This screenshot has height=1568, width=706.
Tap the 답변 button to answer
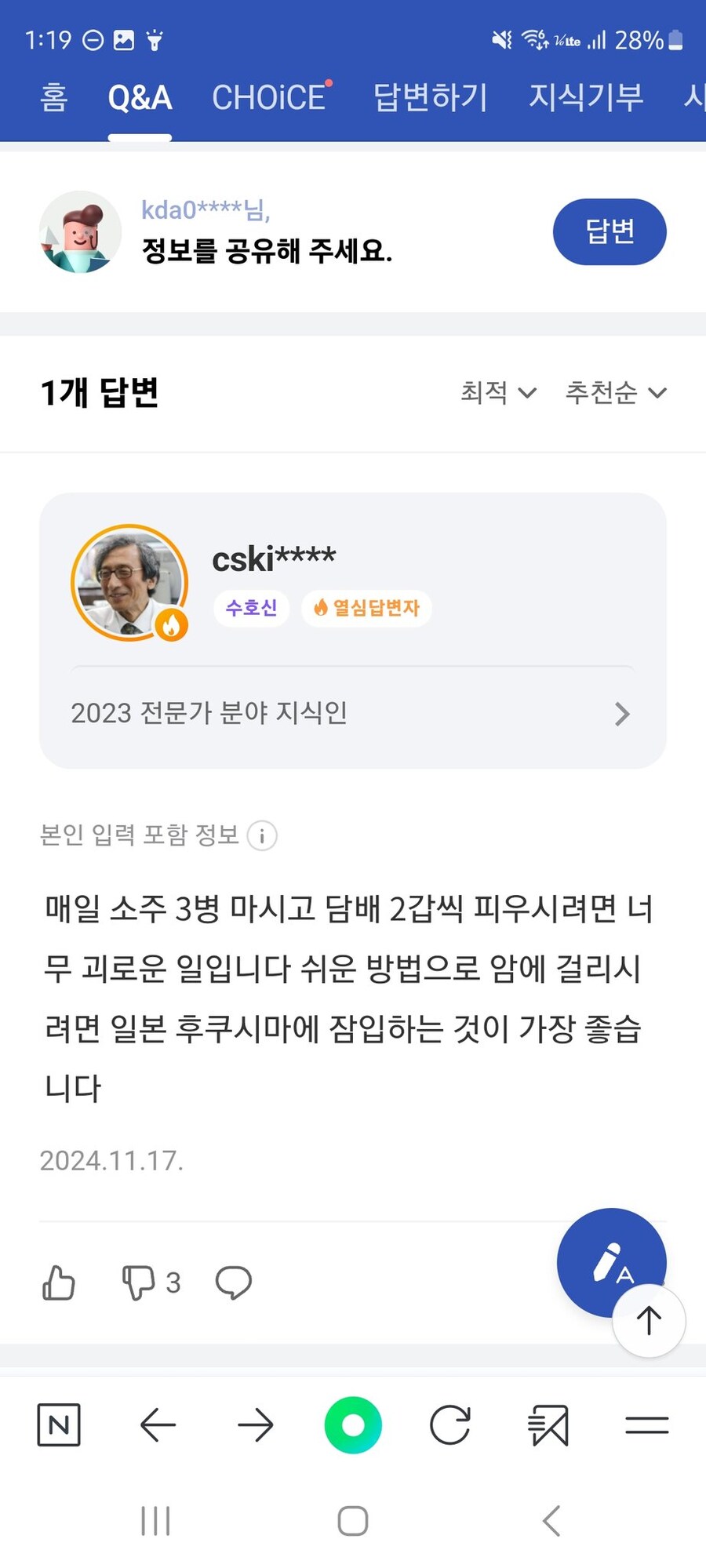click(x=609, y=232)
